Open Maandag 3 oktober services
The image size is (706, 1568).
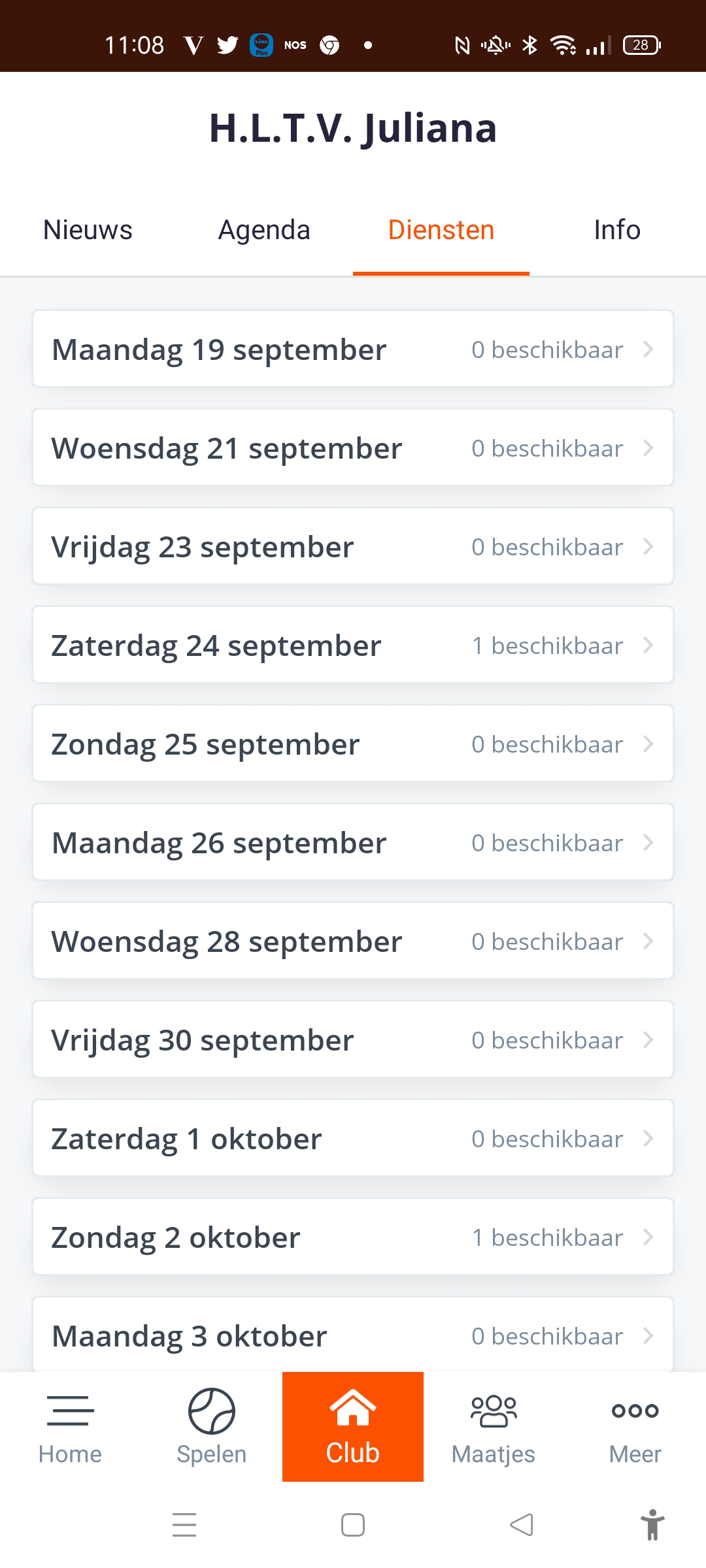coord(353,1334)
